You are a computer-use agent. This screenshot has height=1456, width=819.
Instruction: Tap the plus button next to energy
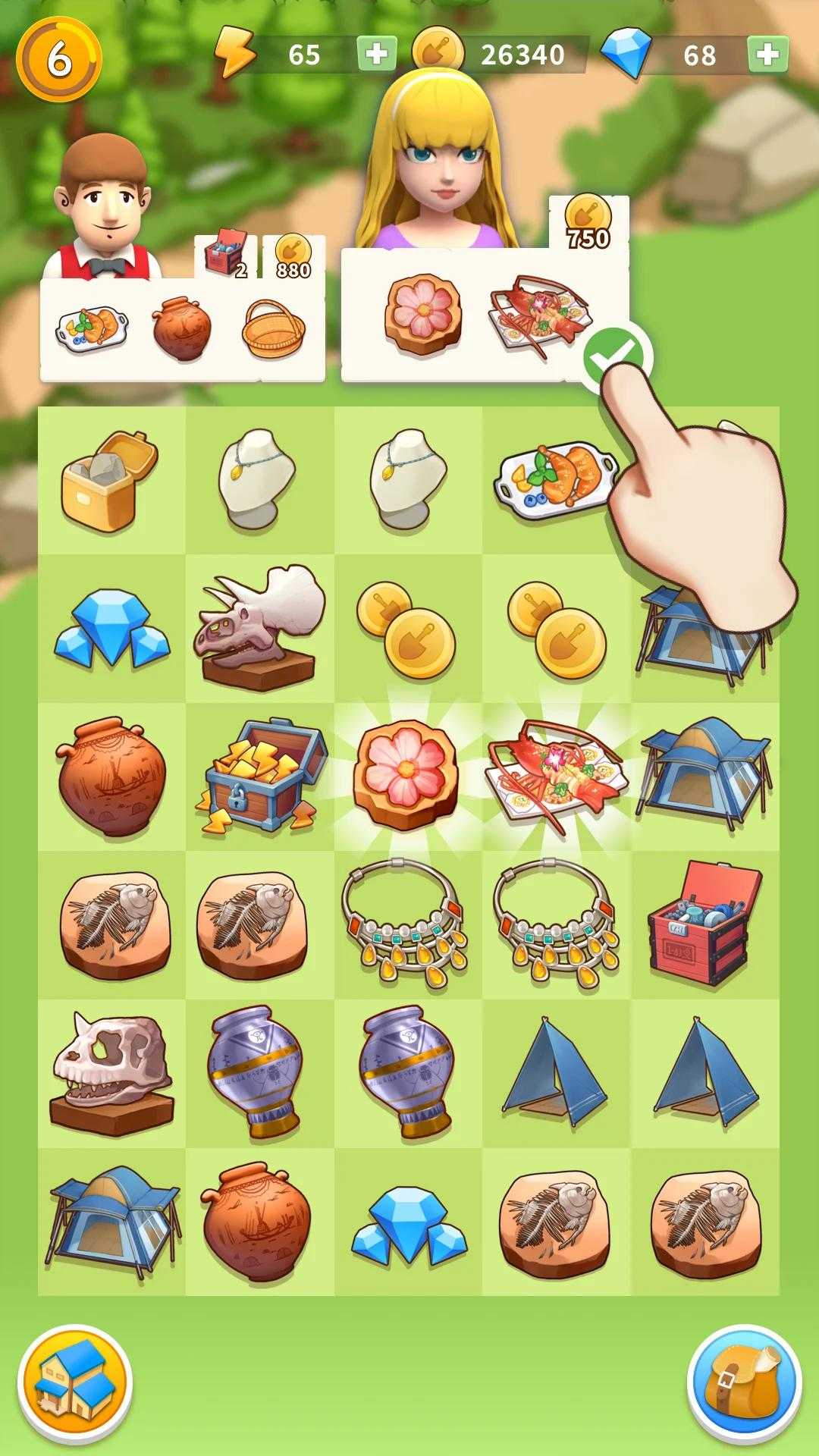377,54
